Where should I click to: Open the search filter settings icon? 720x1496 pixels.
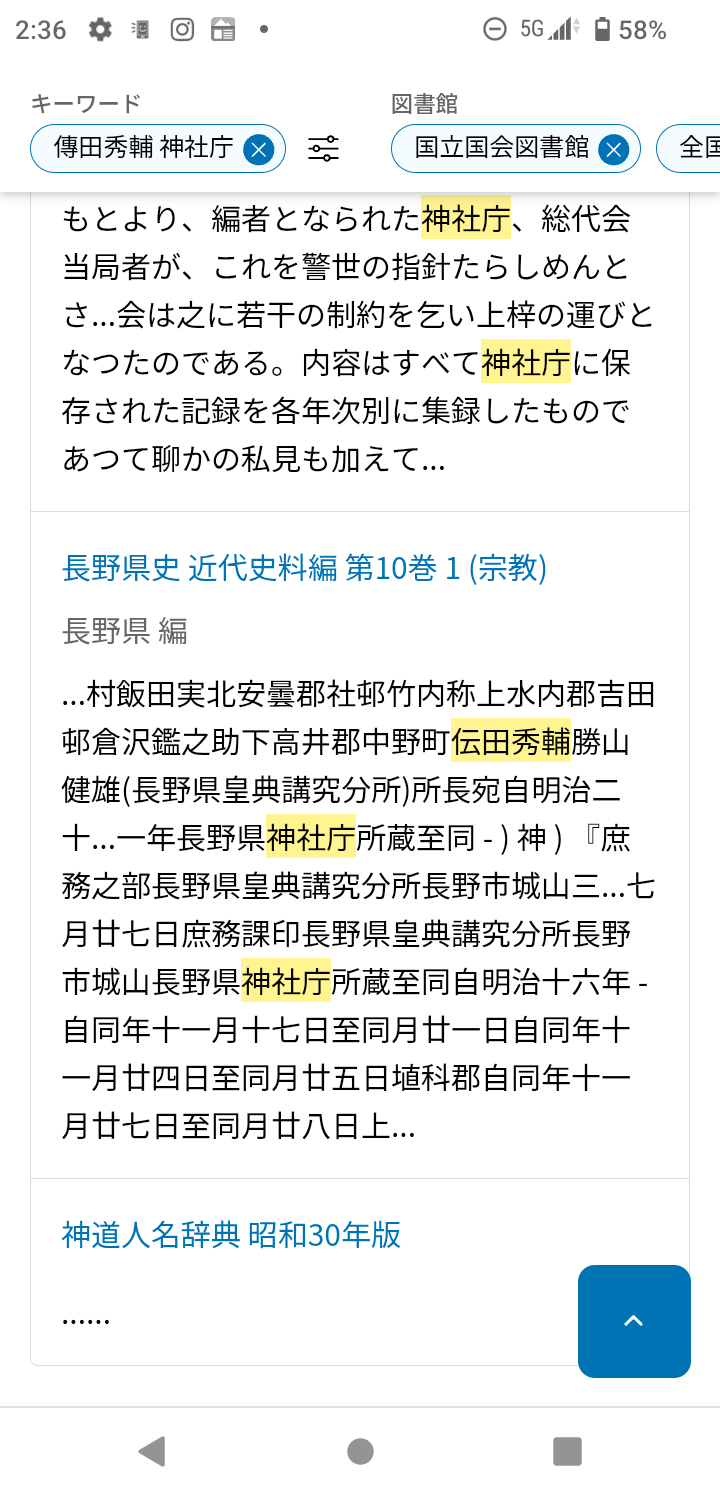(323, 150)
